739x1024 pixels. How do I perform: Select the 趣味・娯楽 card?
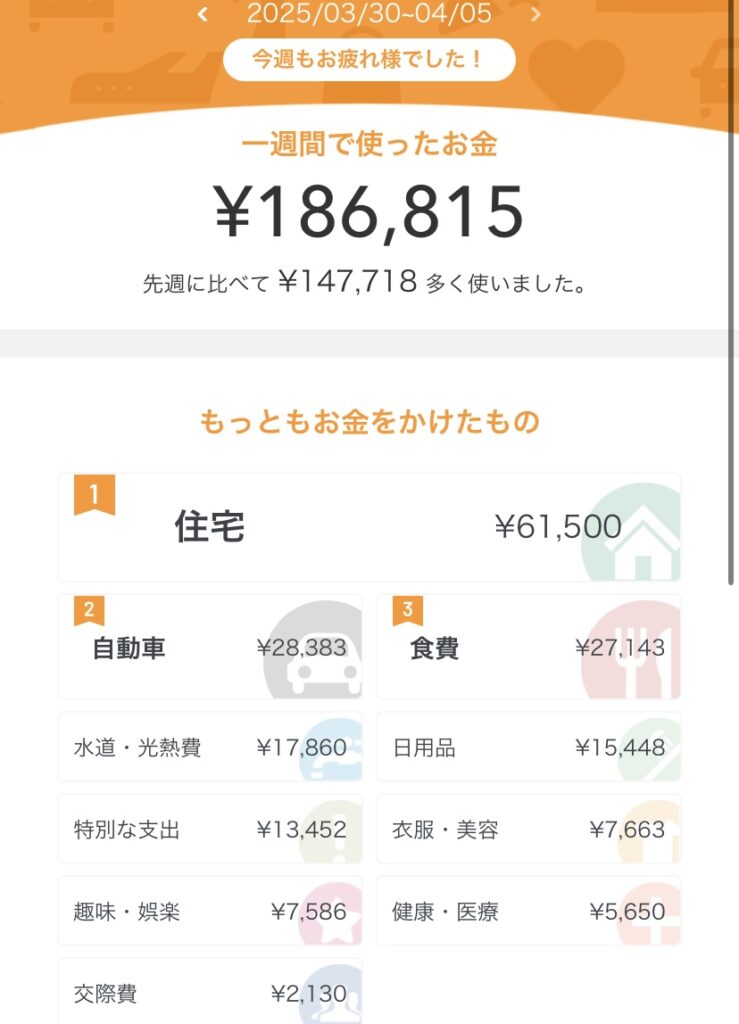(210, 911)
